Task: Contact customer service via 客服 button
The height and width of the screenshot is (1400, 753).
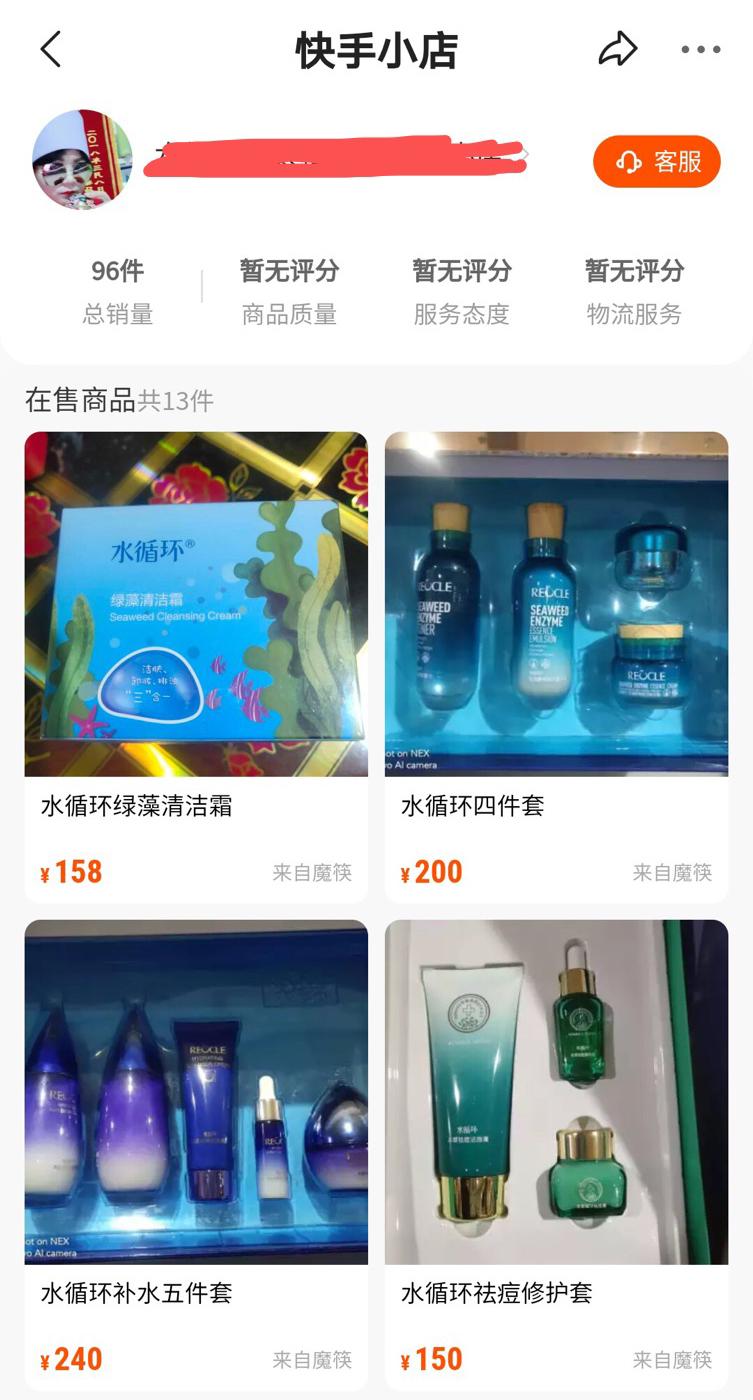Action: (656, 161)
